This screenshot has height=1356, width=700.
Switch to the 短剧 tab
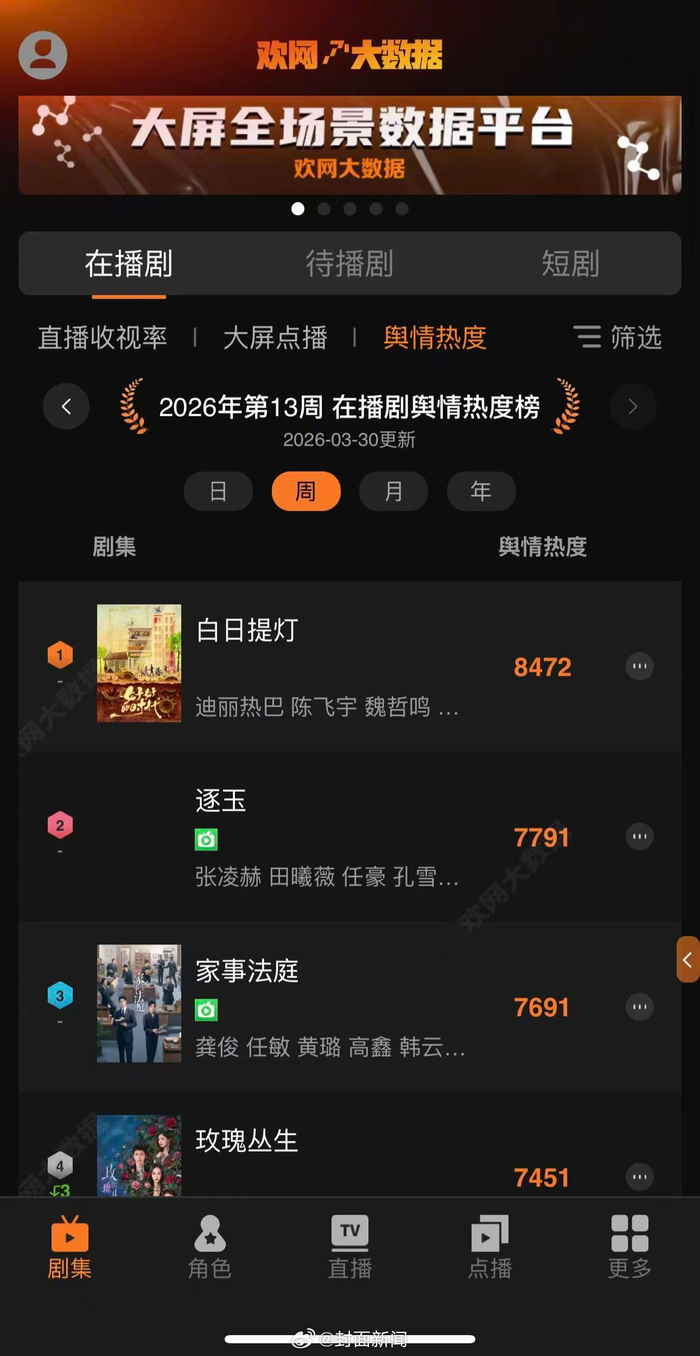[570, 264]
